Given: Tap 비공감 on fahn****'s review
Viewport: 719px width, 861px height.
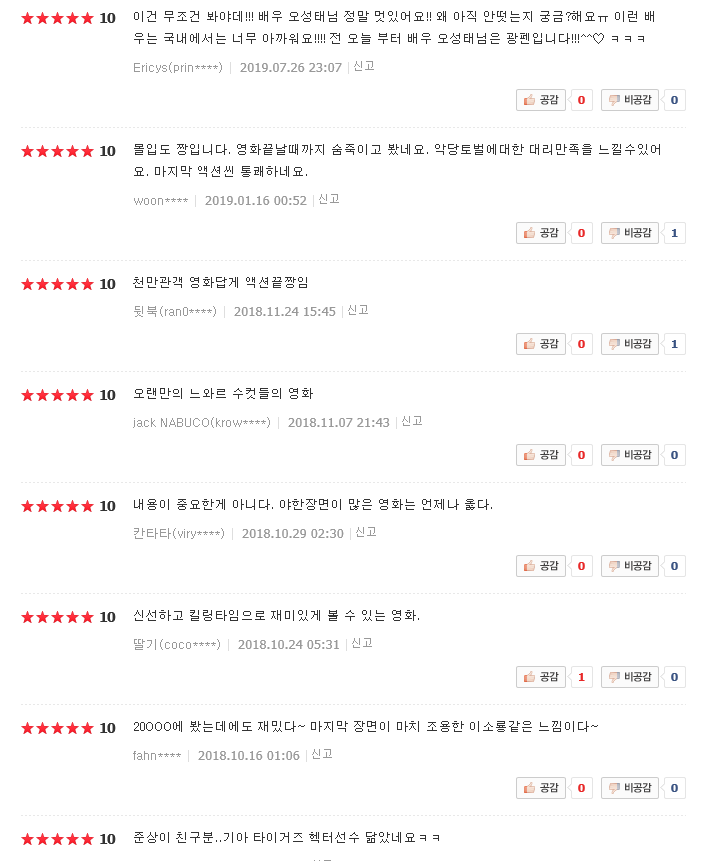Looking at the screenshot, I should coord(630,788).
